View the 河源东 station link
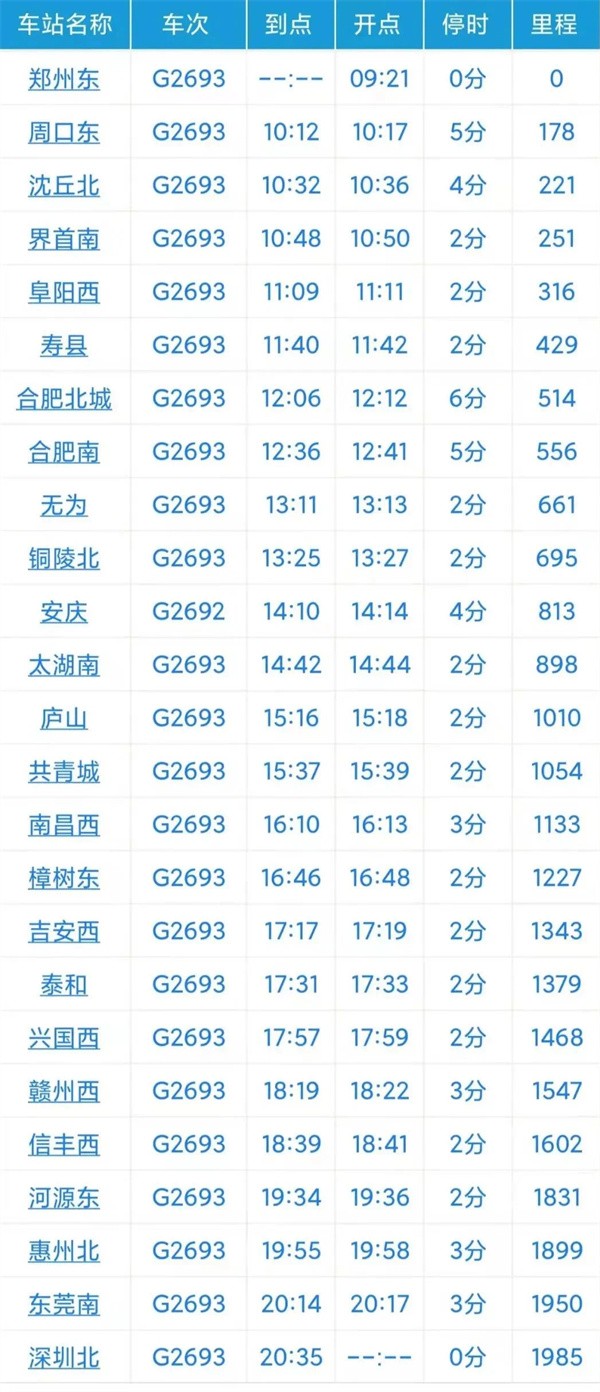Image resolution: width=600 pixels, height=1392 pixels. click(x=64, y=1198)
